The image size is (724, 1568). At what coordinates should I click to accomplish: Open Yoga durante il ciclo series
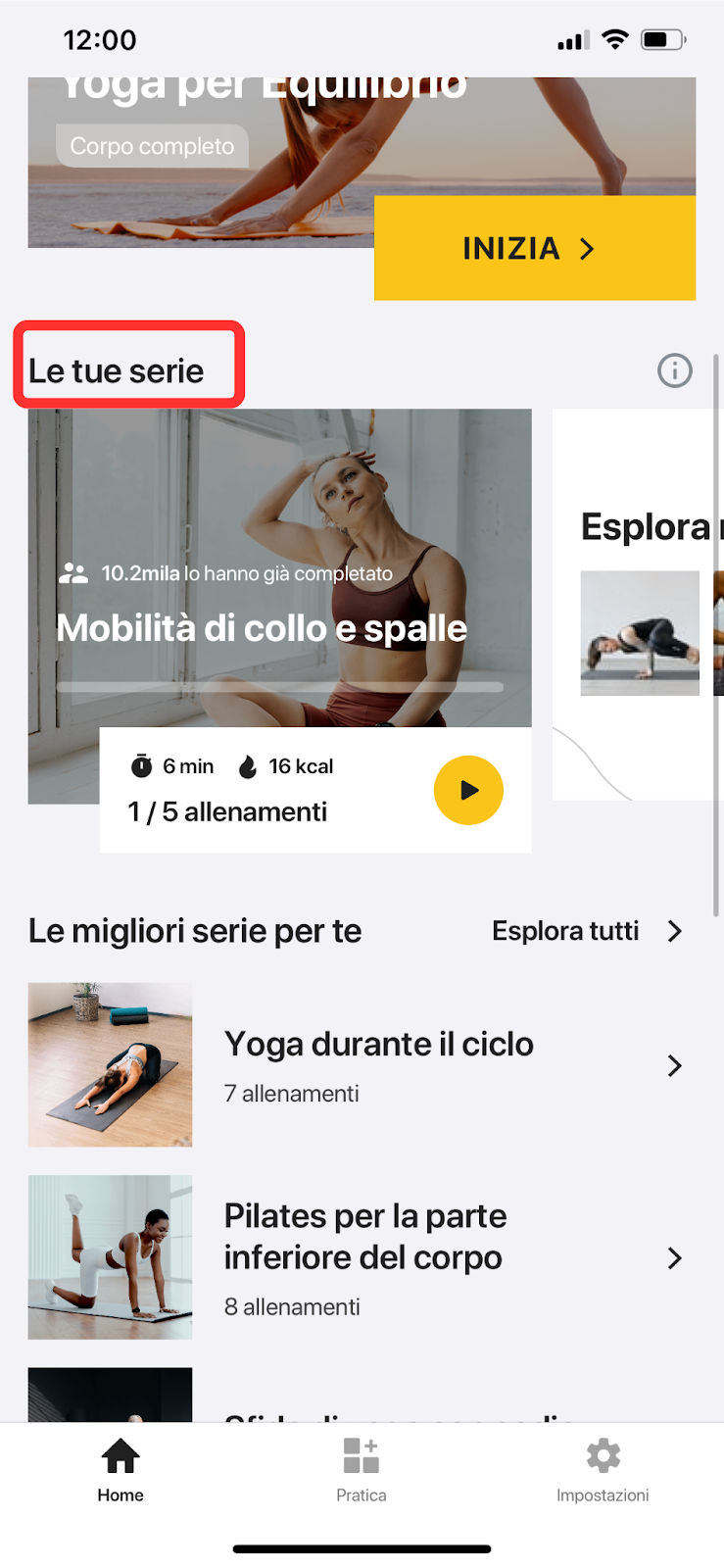(x=362, y=1065)
